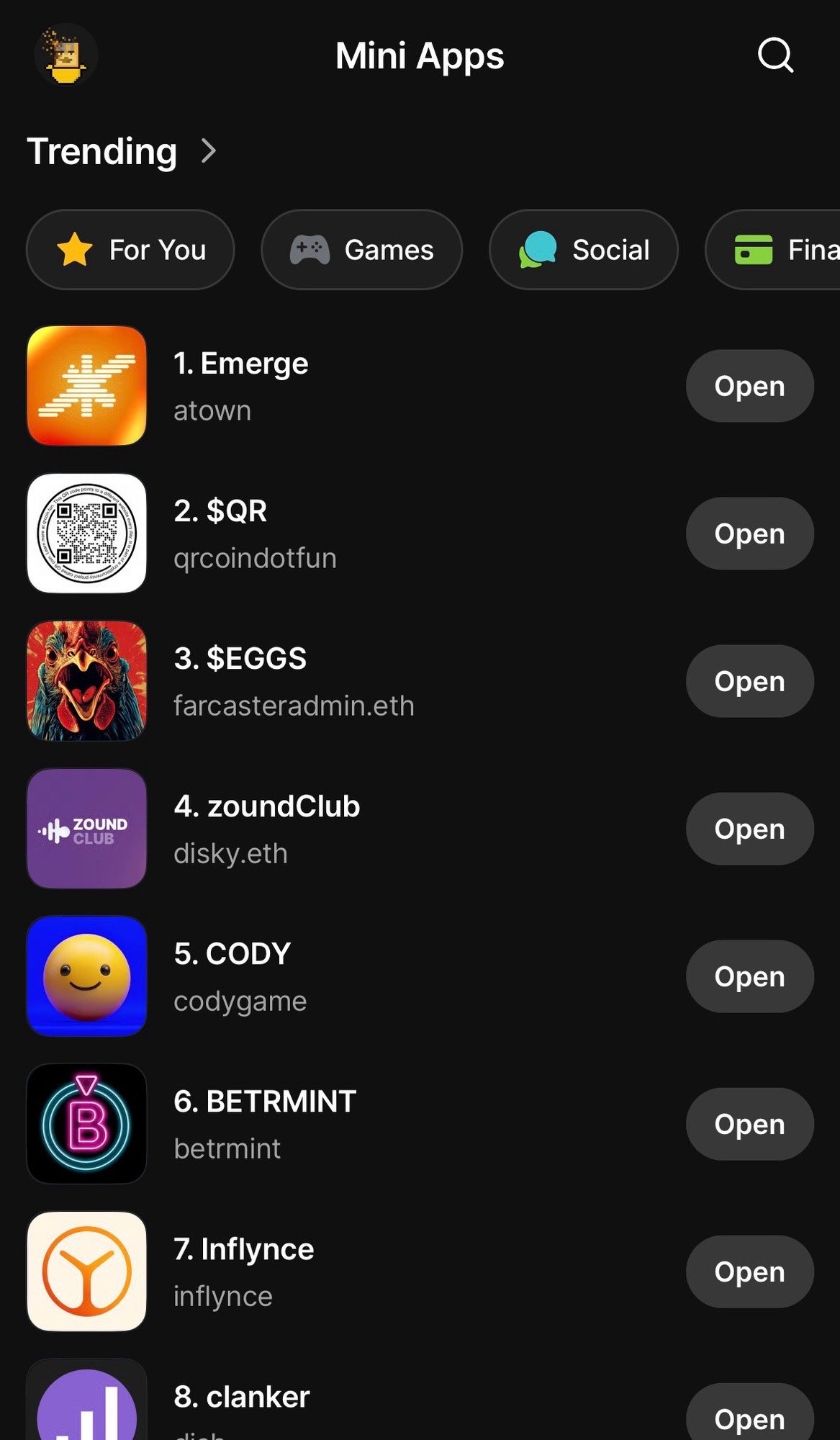The width and height of the screenshot is (840, 1440).
Task: Open the zoundClub mini app
Action: 749,829
